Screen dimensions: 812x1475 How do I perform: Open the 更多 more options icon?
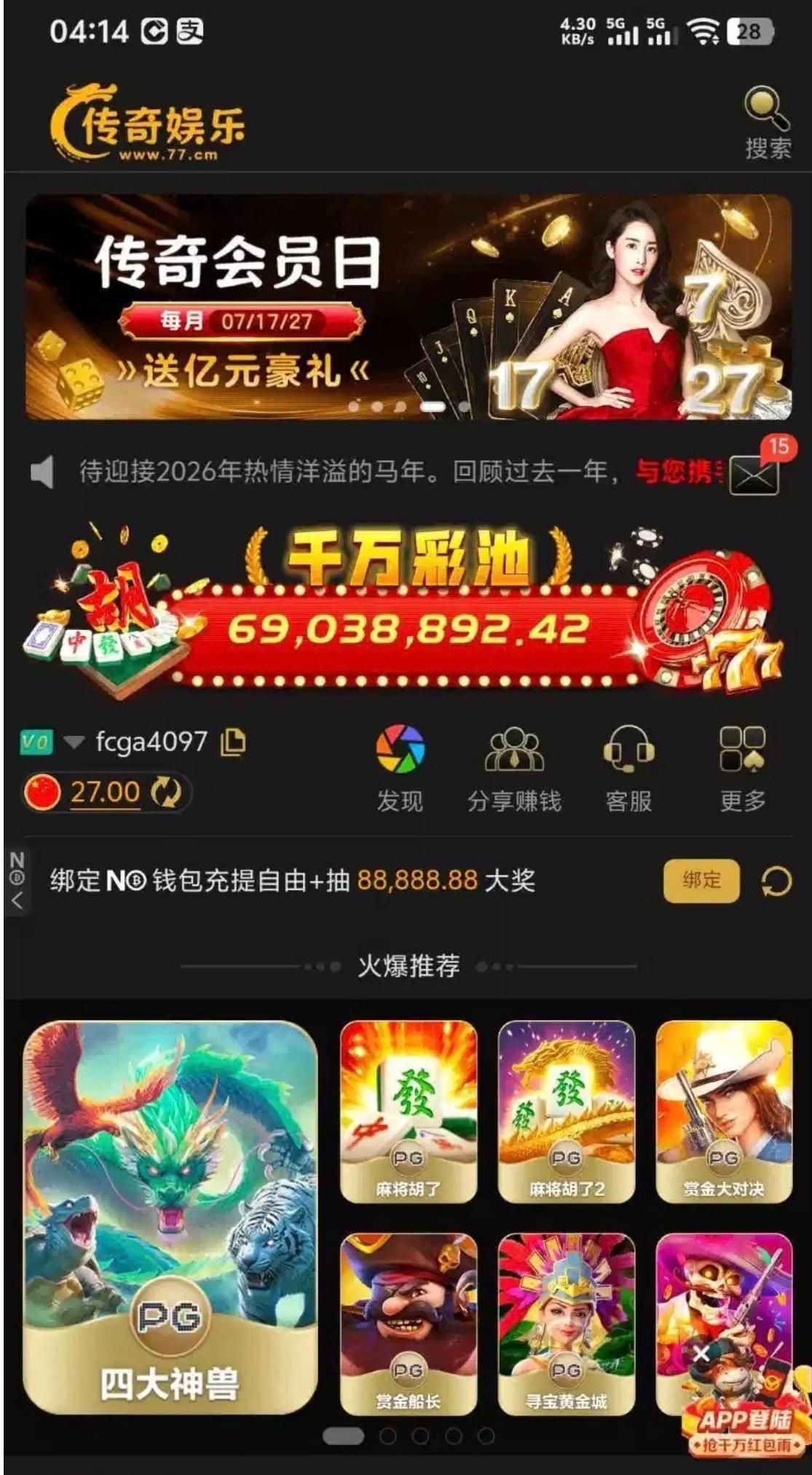click(741, 747)
